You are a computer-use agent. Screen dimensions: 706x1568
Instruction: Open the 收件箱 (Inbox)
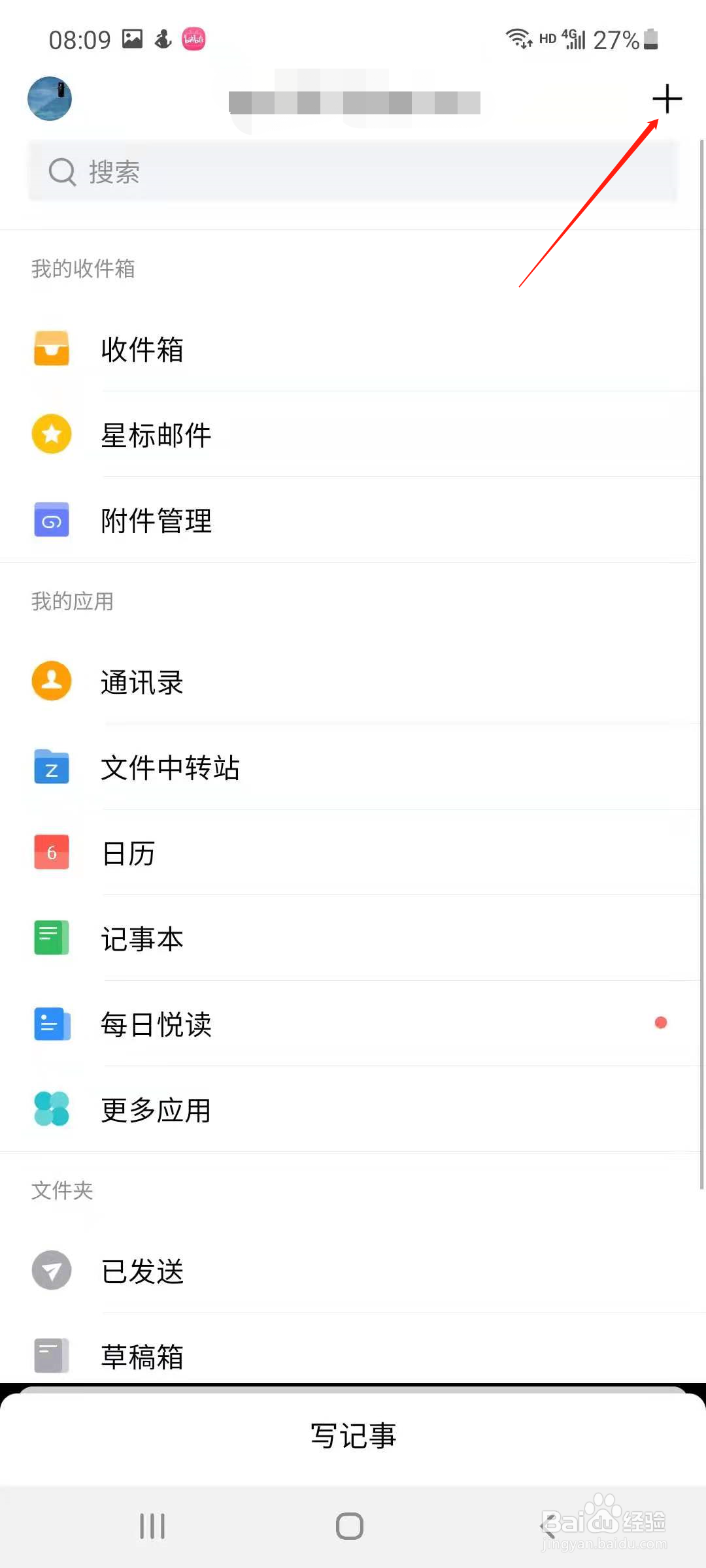coord(143,350)
